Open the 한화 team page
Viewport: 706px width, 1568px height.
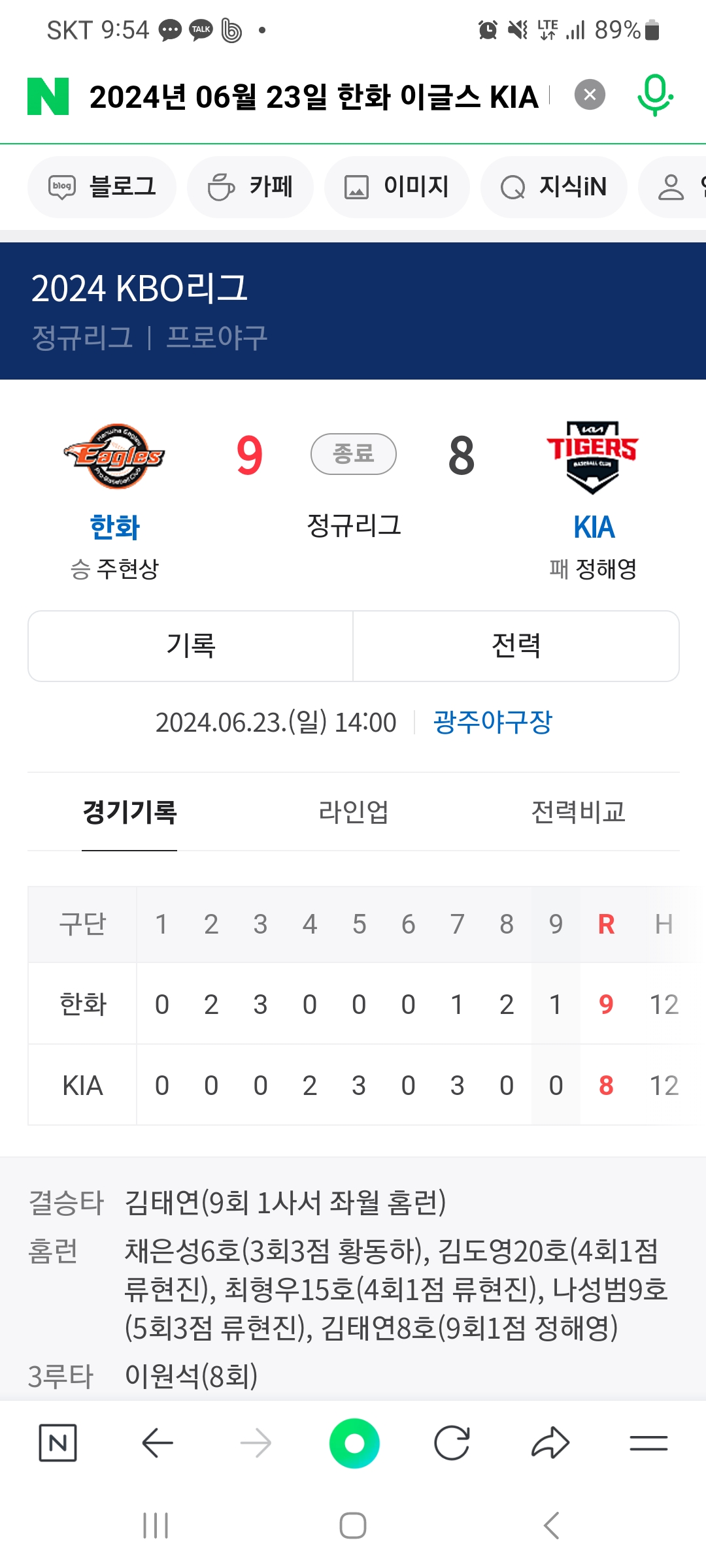point(114,527)
